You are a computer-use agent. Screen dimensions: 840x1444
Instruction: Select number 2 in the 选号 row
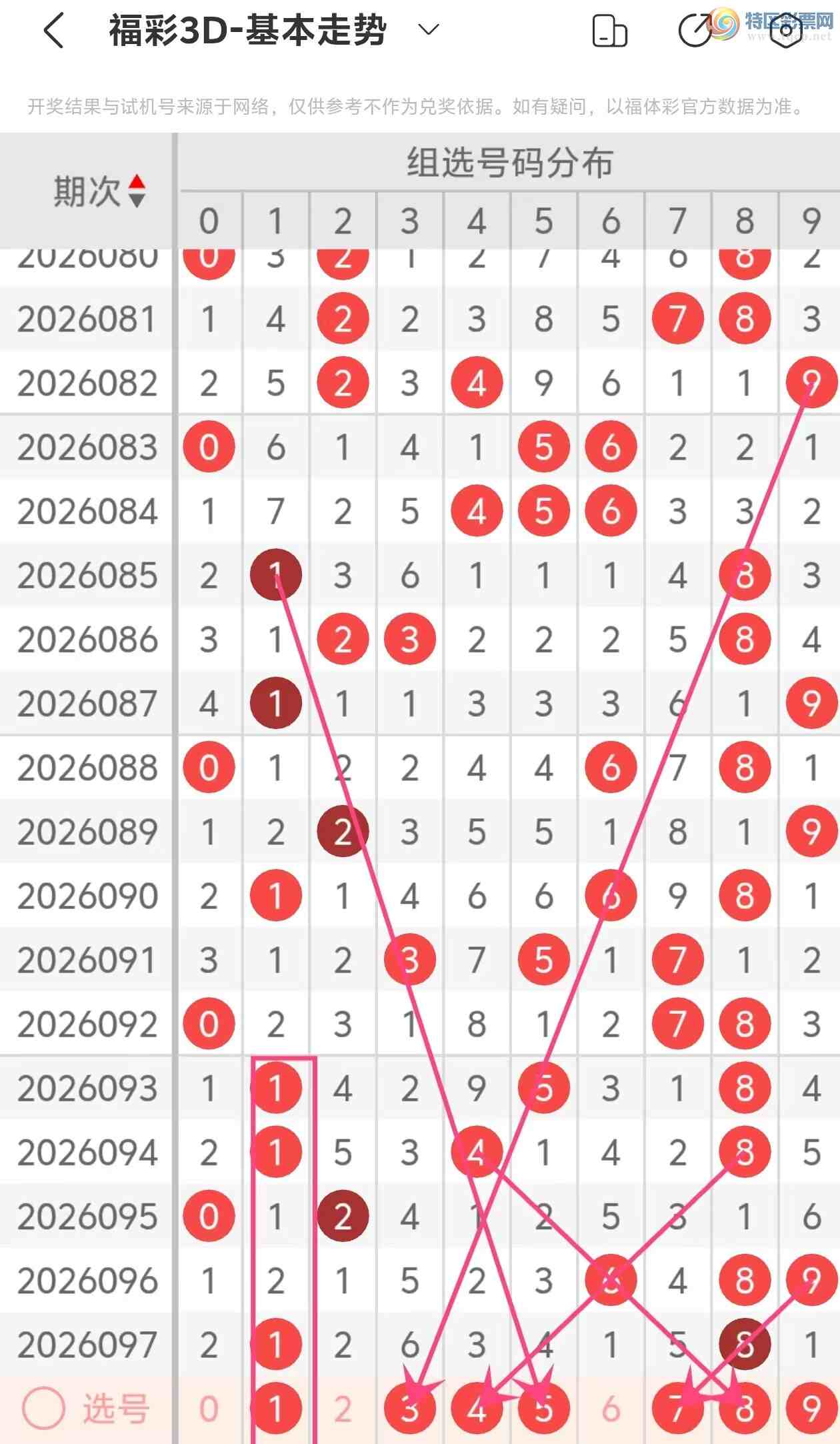[x=342, y=1409]
